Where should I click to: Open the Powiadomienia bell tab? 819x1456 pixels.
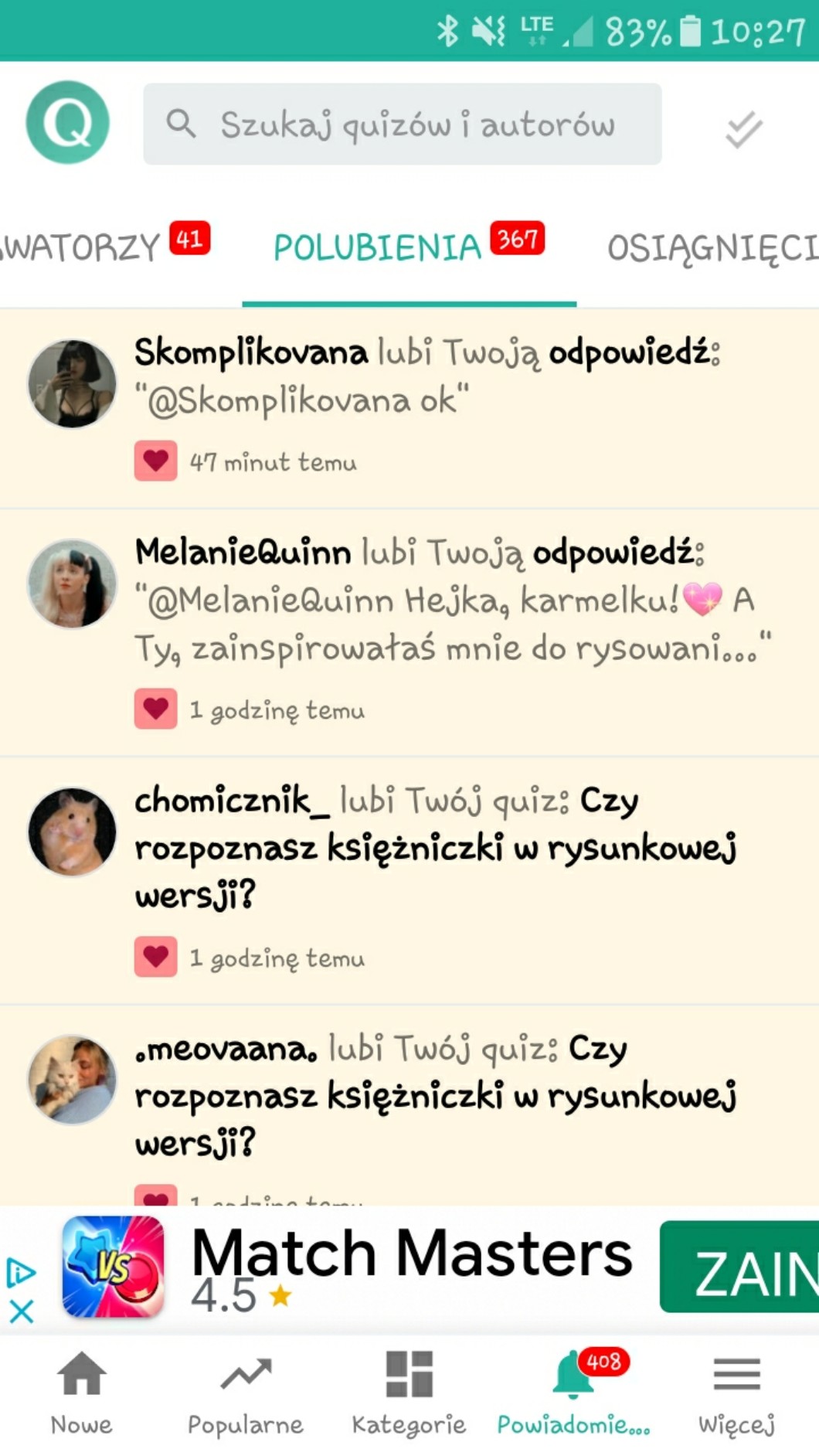point(573,1391)
